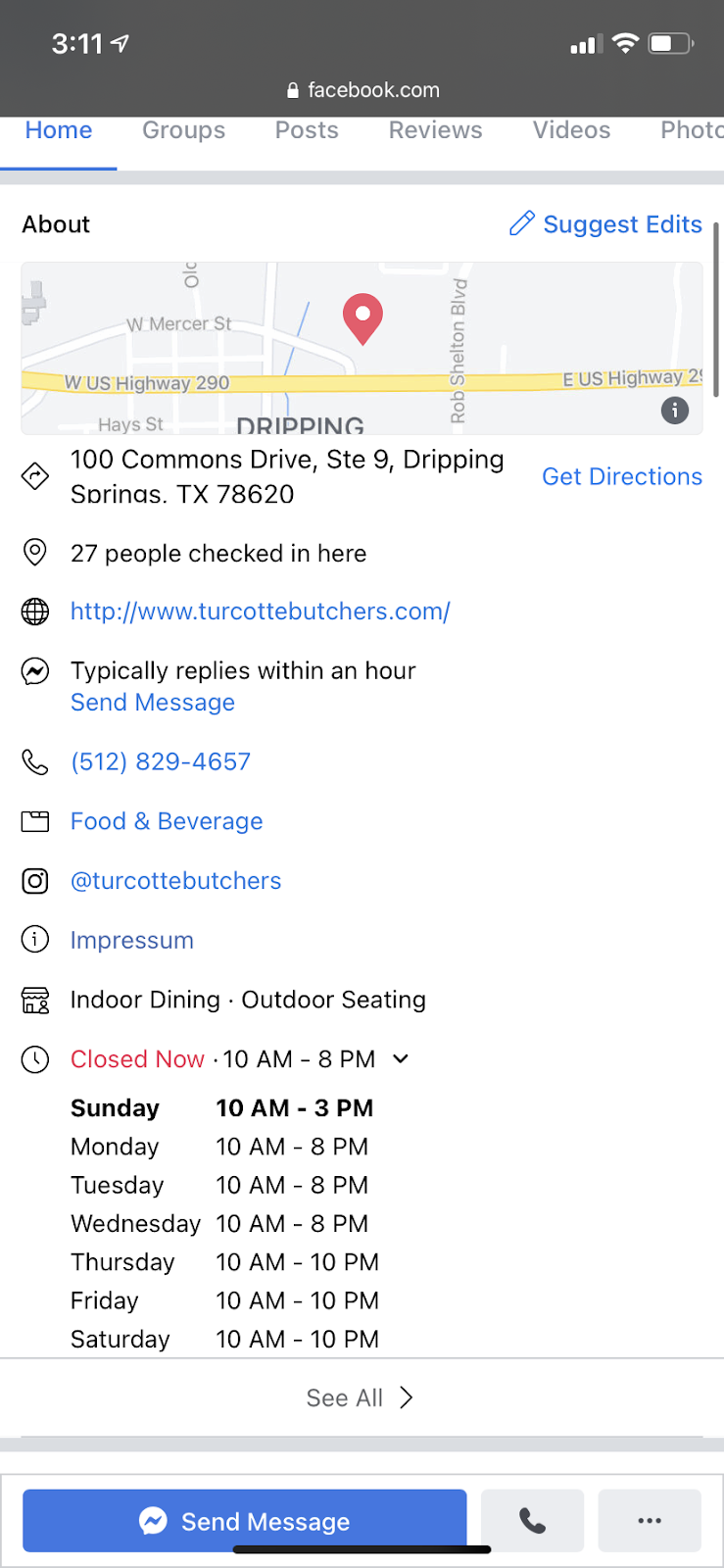Viewport: 724px width, 1568px height.
Task: Switch to the Groups tab
Action: click(183, 130)
